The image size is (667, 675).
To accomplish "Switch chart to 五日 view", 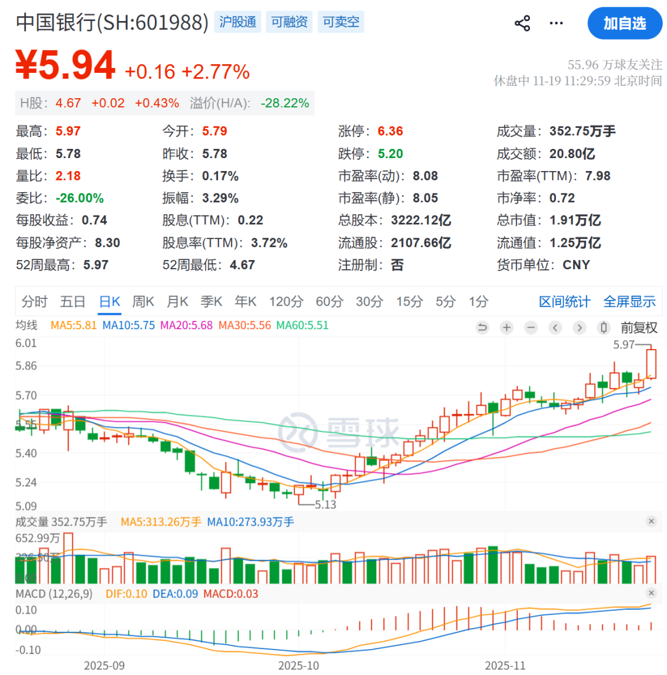I will click(72, 301).
